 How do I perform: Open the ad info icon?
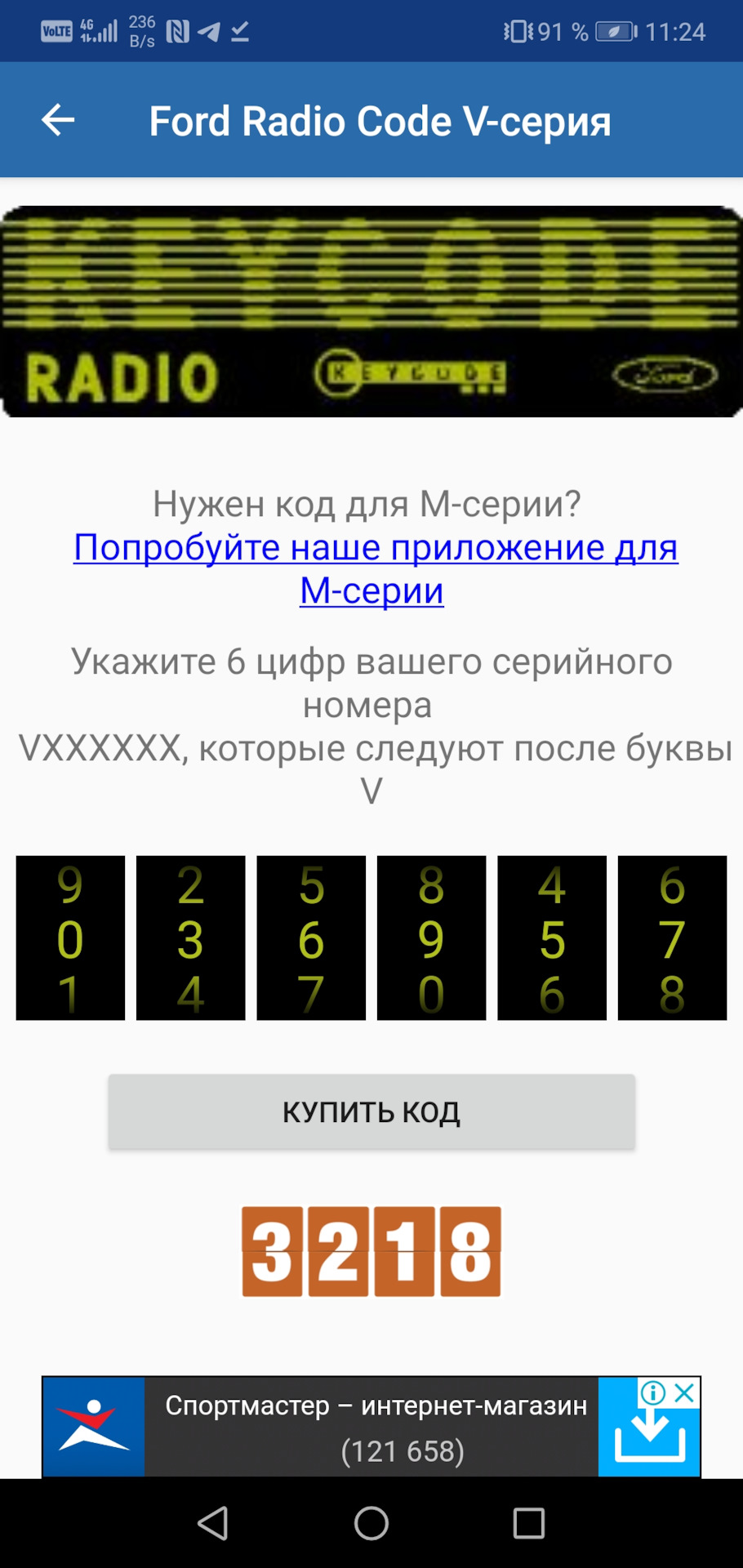(653, 1392)
